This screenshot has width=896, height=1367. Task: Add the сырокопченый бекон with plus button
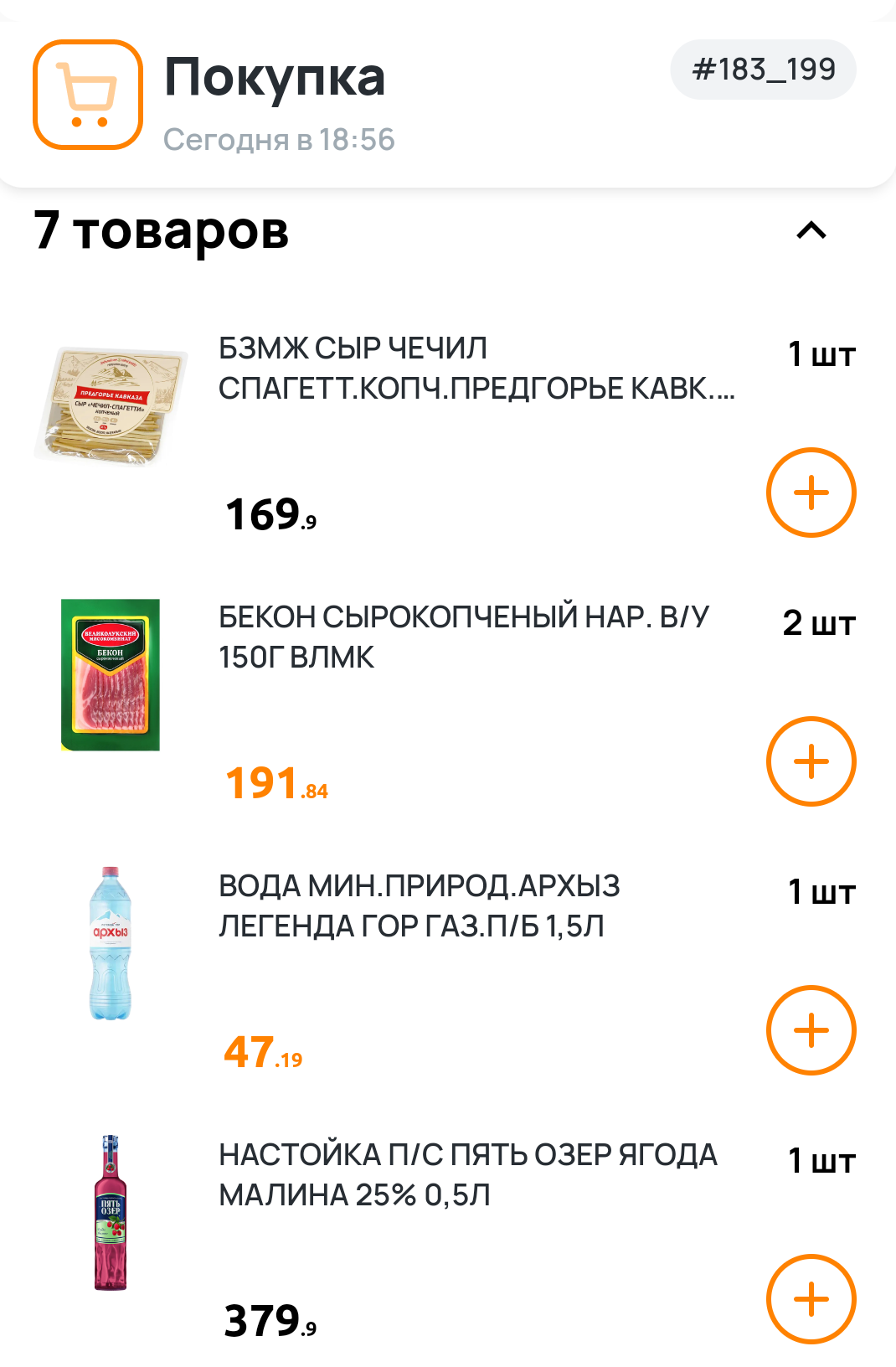(811, 761)
